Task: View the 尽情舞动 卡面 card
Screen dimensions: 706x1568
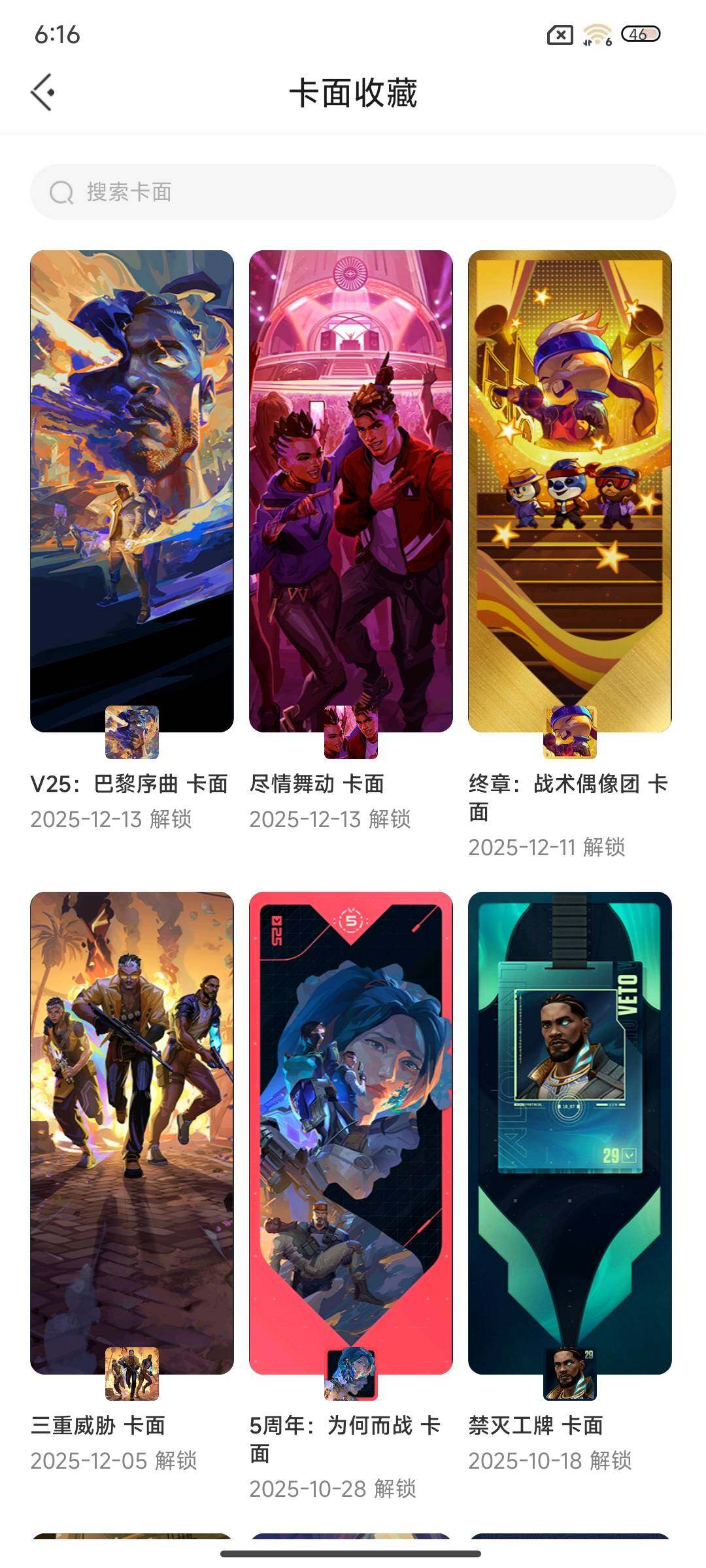Action: point(351,491)
